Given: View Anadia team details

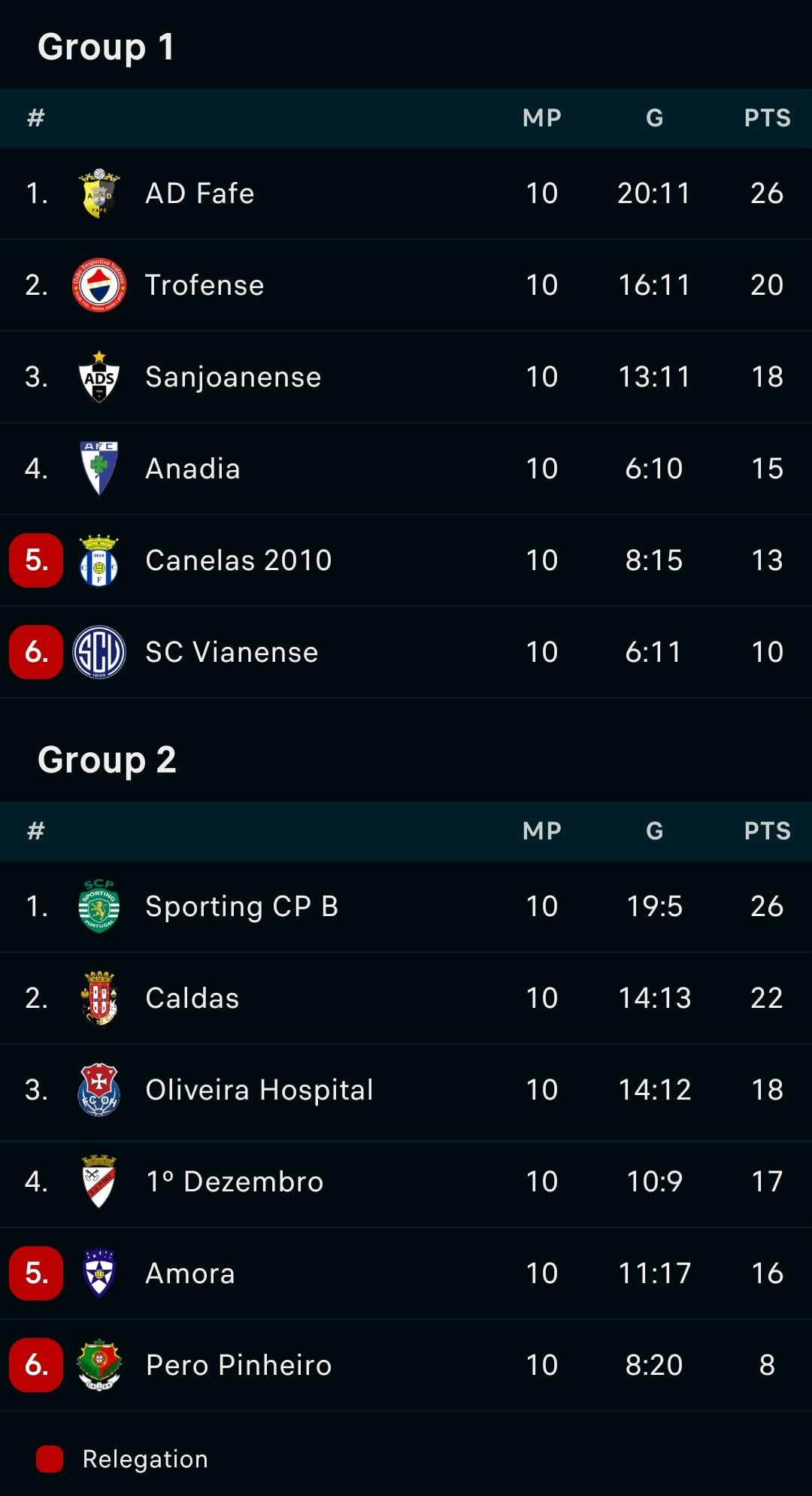Looking at the screenshot, I should [x=406, y=469].
